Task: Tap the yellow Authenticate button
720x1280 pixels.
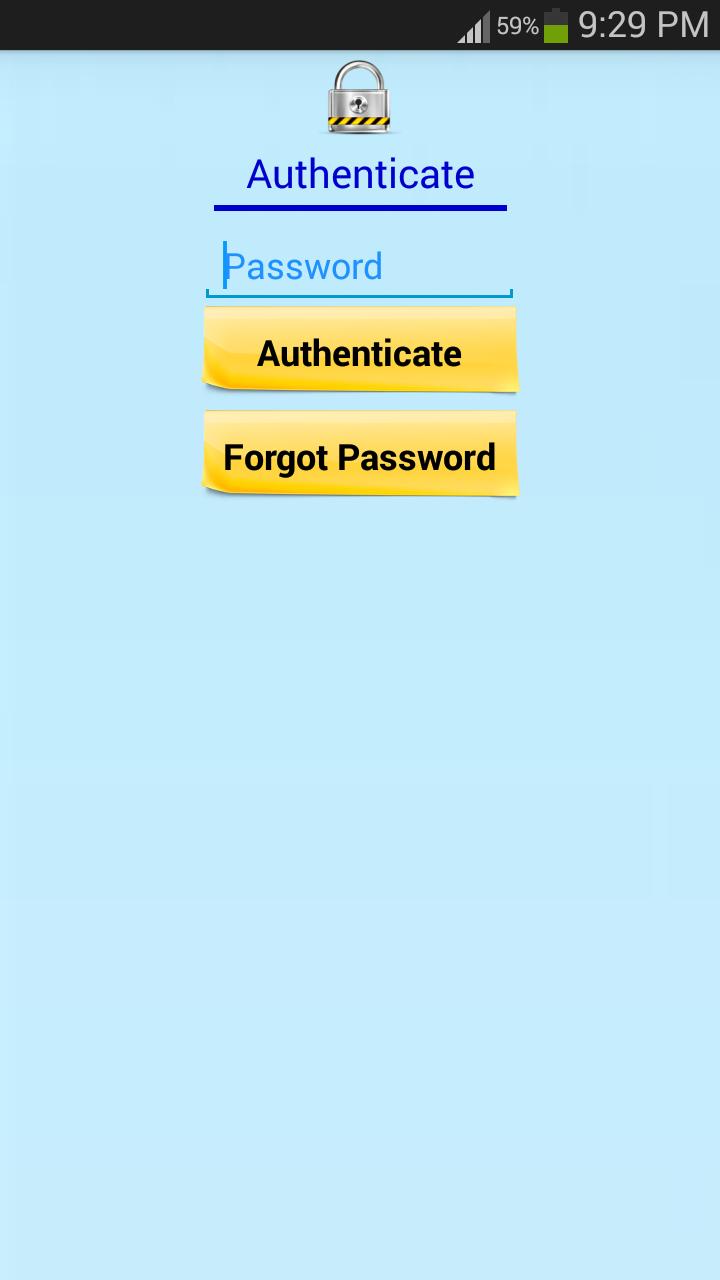Action: [x=359, y=351]
